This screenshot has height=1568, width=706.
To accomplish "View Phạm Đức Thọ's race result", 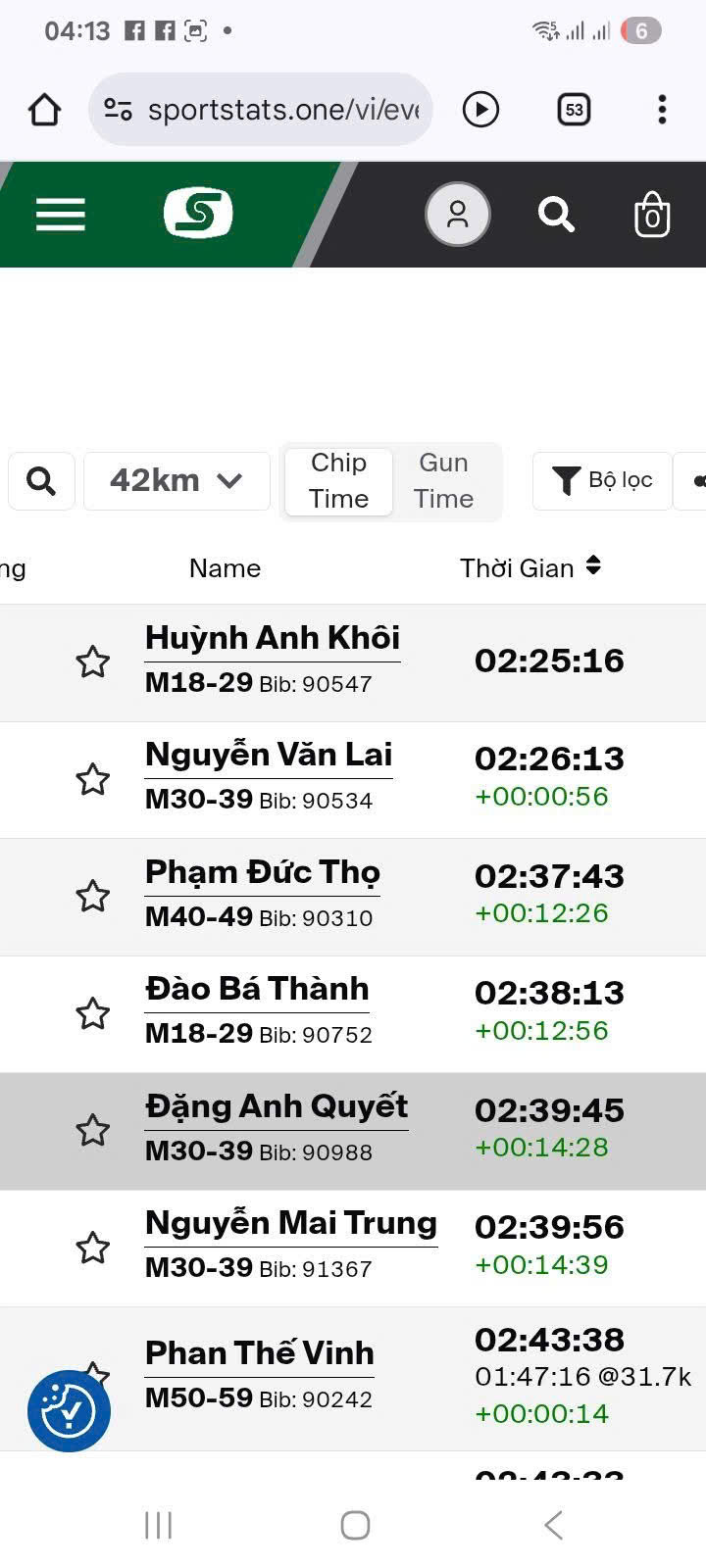I will [263, 873].
